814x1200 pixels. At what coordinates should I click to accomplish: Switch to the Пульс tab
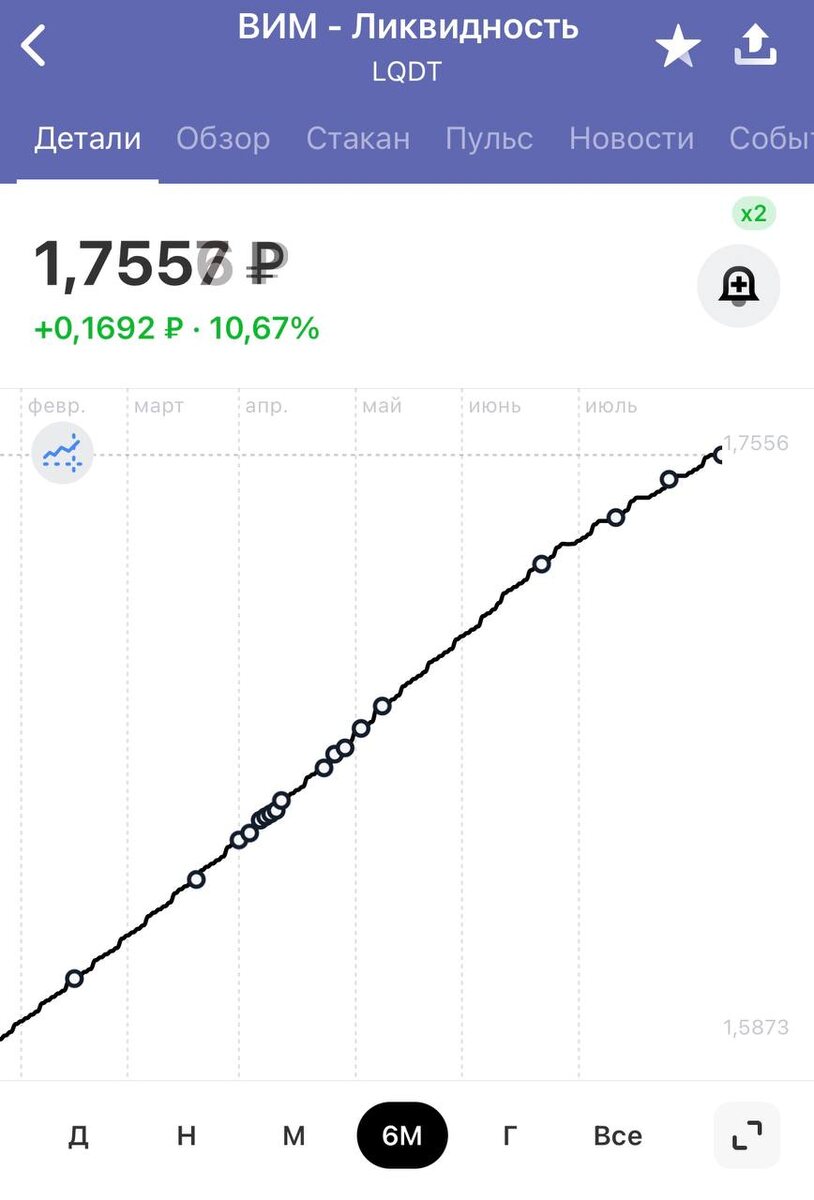tap(489, 139)
